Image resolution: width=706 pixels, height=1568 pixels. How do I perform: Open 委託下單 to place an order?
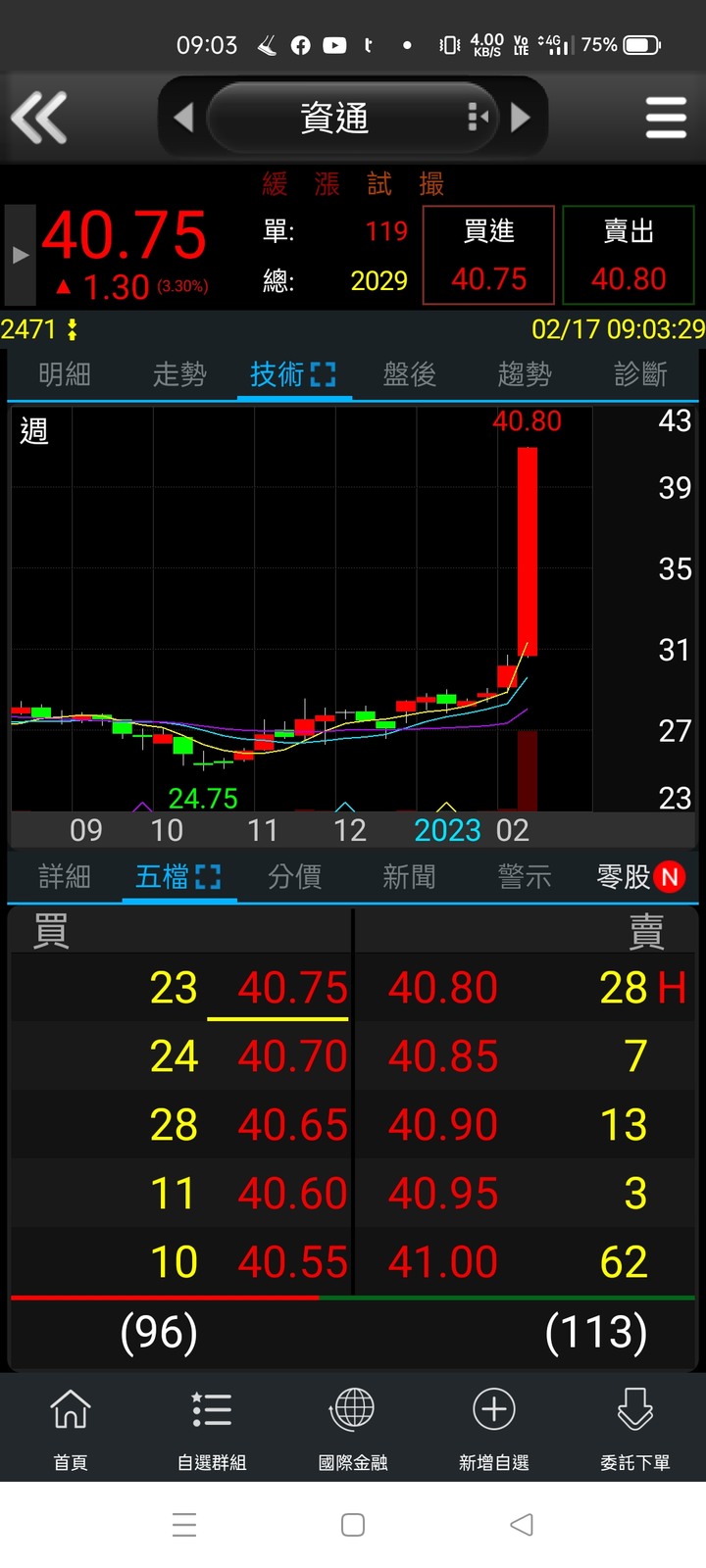(x=635, y=1429)
